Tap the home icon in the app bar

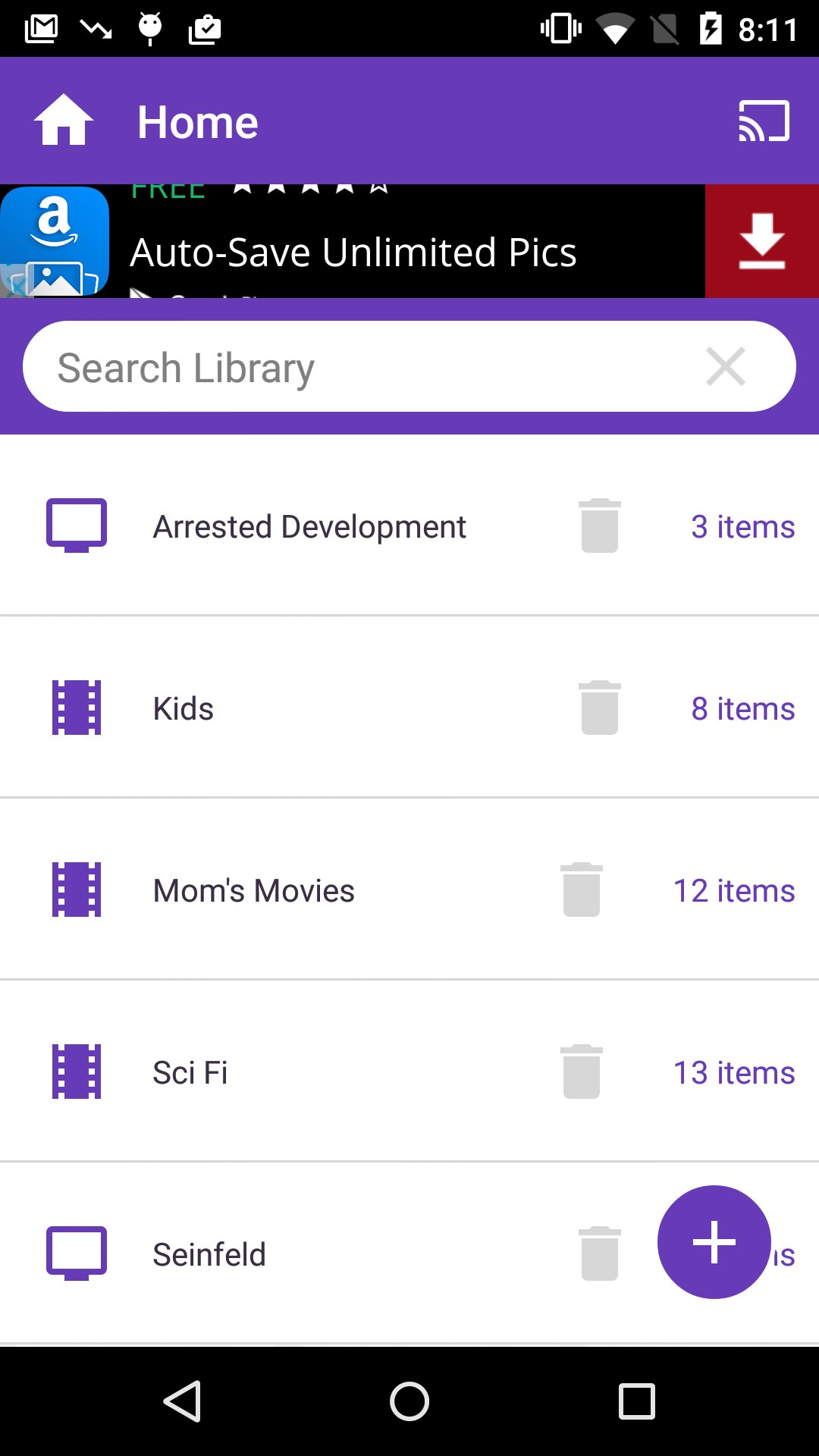[x=64, y=121]
